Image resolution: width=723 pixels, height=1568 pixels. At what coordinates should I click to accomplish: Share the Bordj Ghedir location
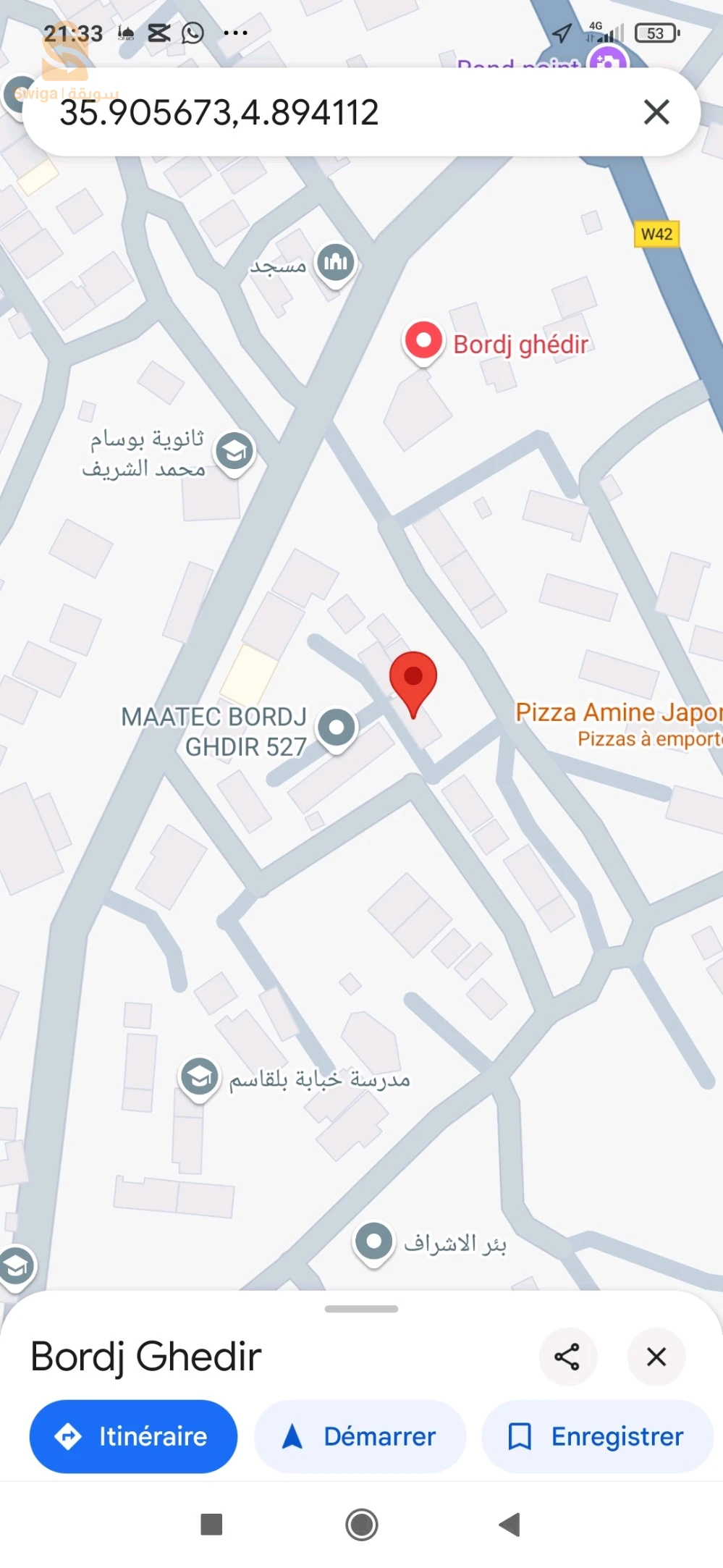point(567,1357)
